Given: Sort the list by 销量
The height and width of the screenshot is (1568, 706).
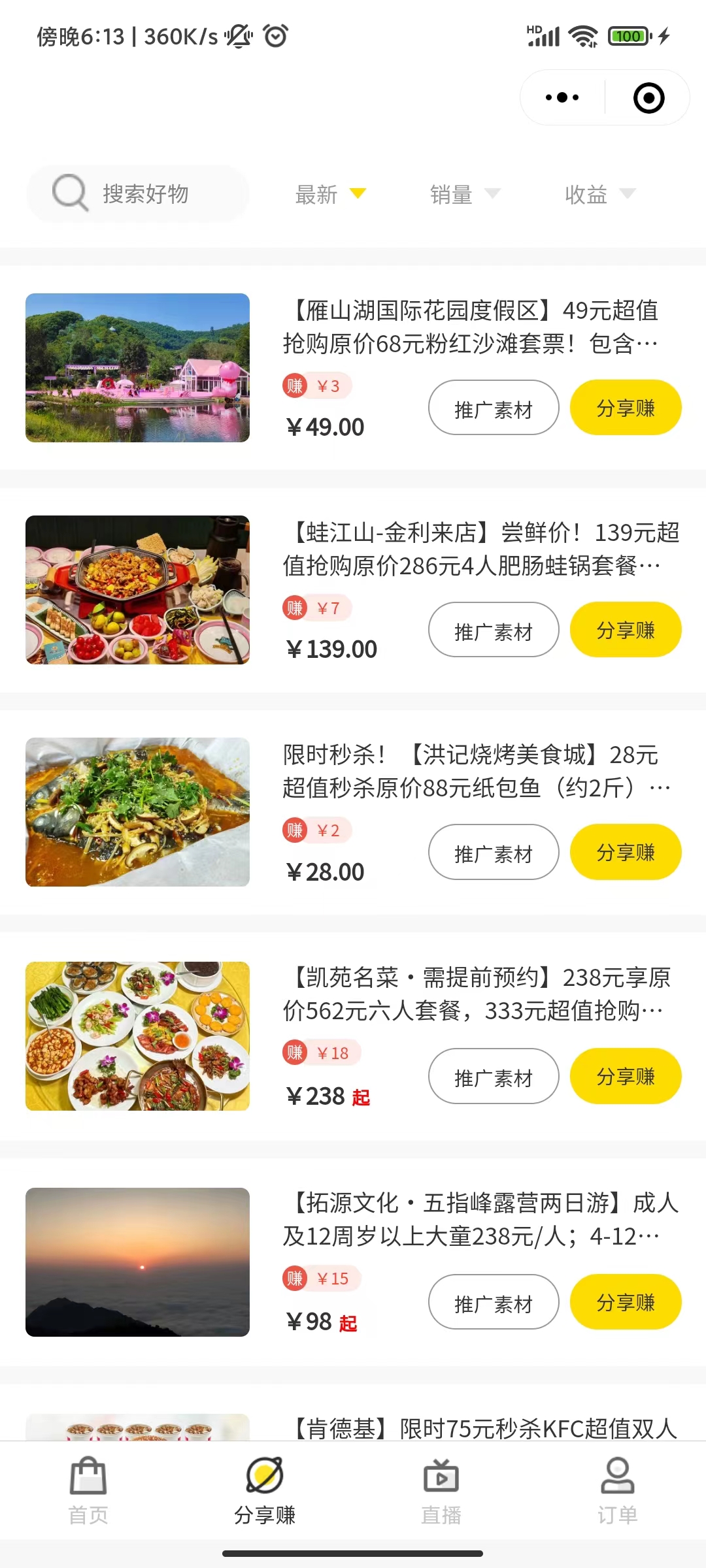Looking at the screenshot, I should (x=464, y=194).
